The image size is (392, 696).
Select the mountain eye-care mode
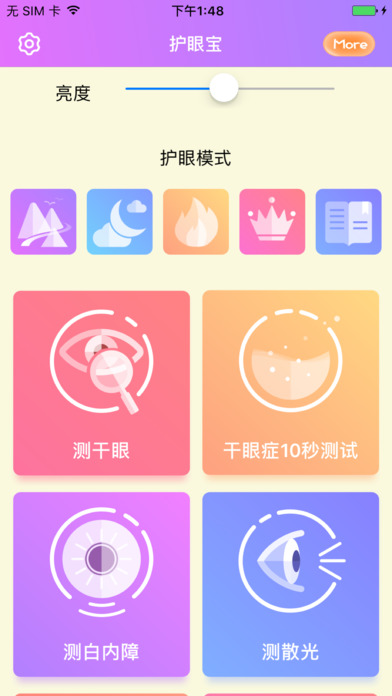tap(43, 221)
